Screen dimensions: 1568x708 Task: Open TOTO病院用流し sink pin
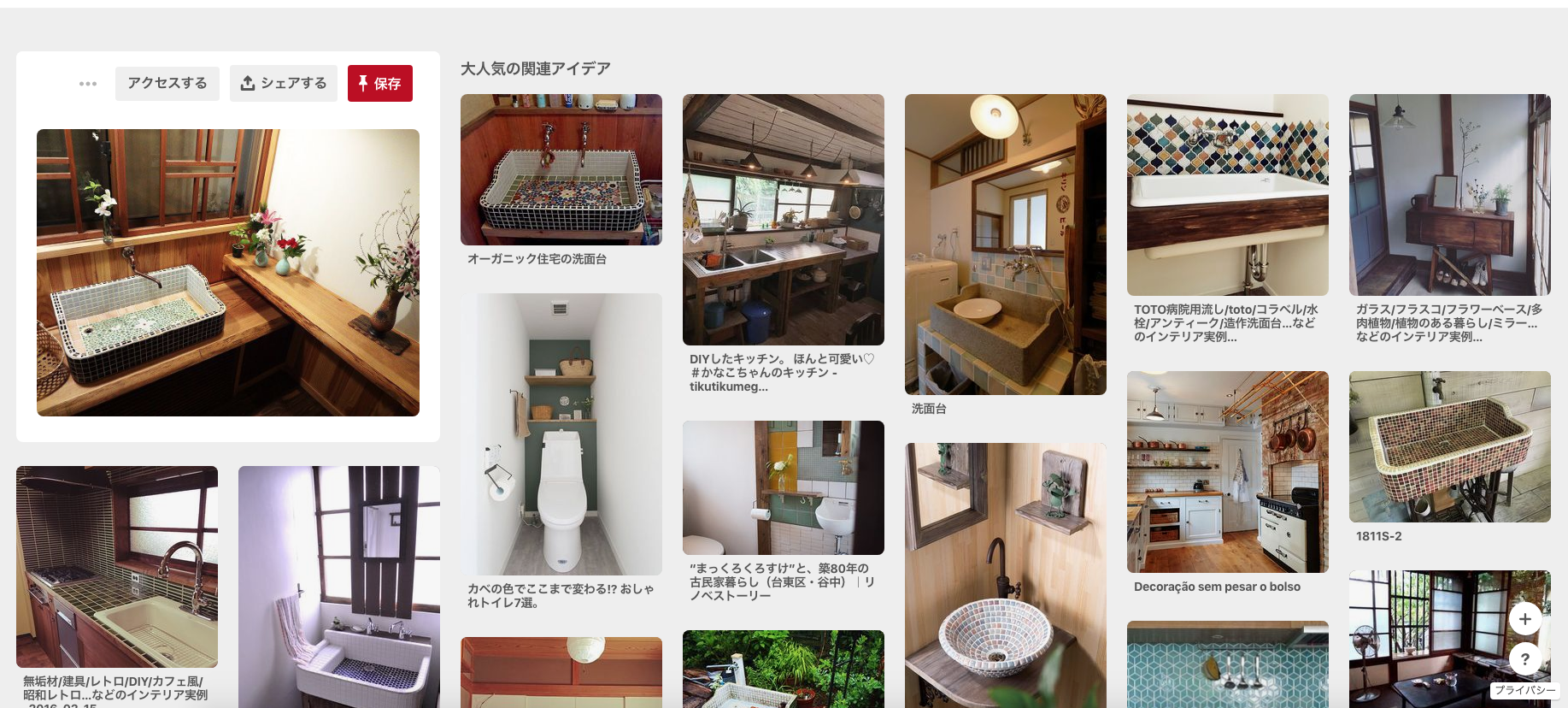tap(1227, 195)
